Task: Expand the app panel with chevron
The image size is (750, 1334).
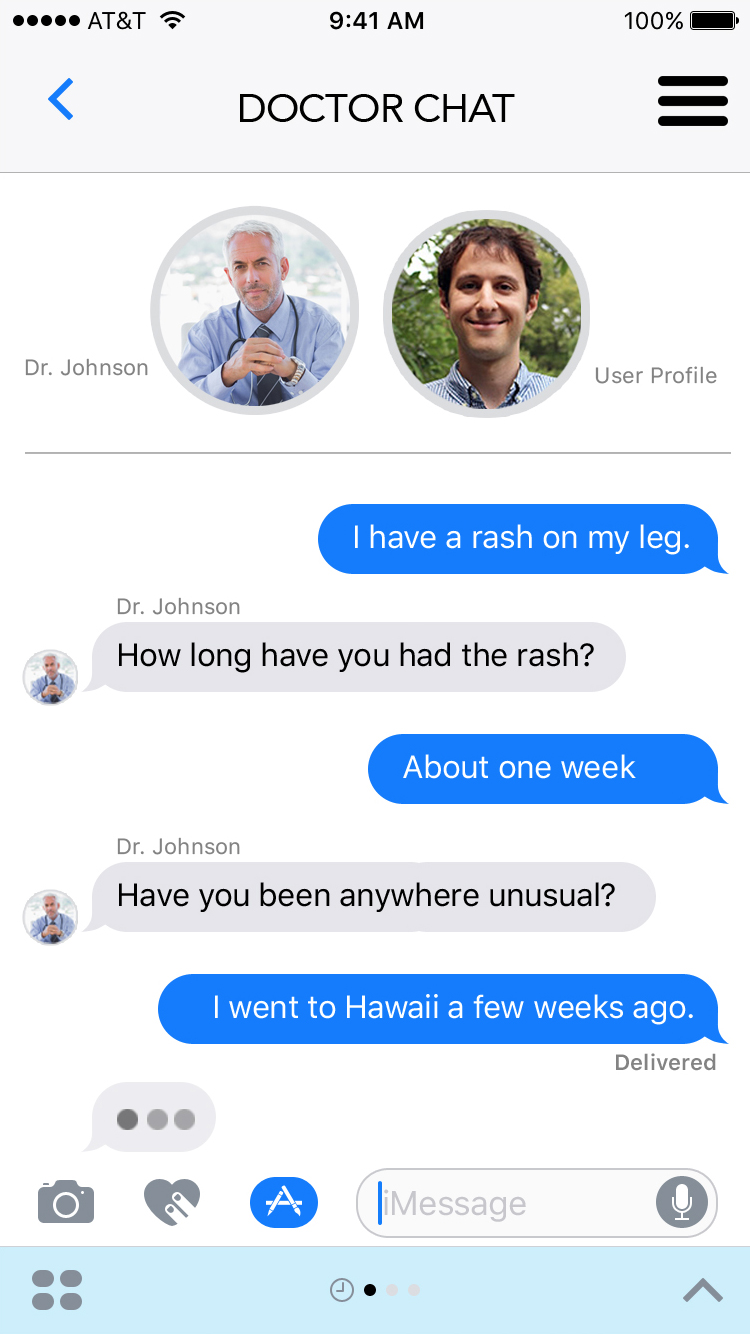Action: 702,1290
